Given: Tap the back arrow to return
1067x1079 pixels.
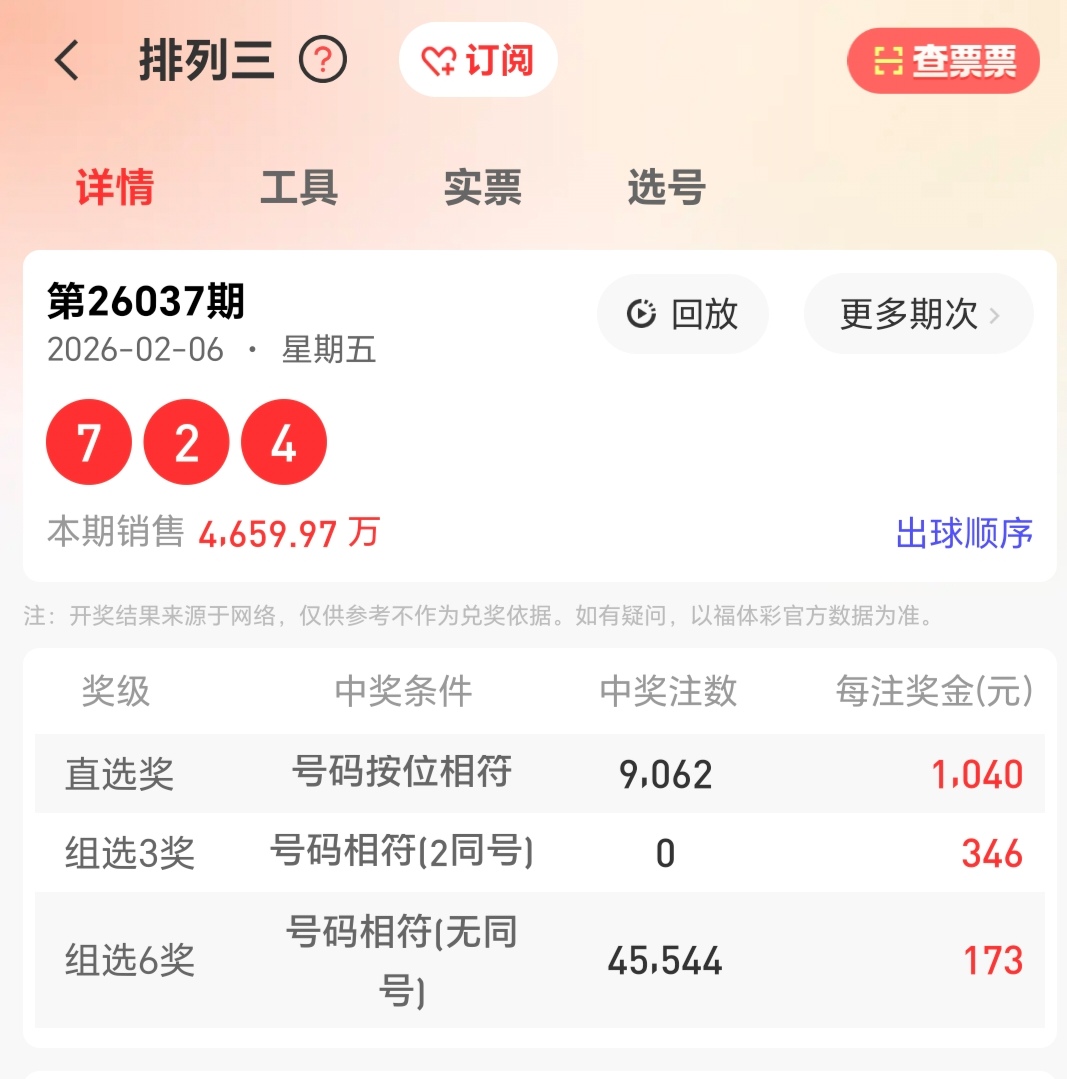Looking at the screenshot, I should pyautogui.click(x=66, y=60).
